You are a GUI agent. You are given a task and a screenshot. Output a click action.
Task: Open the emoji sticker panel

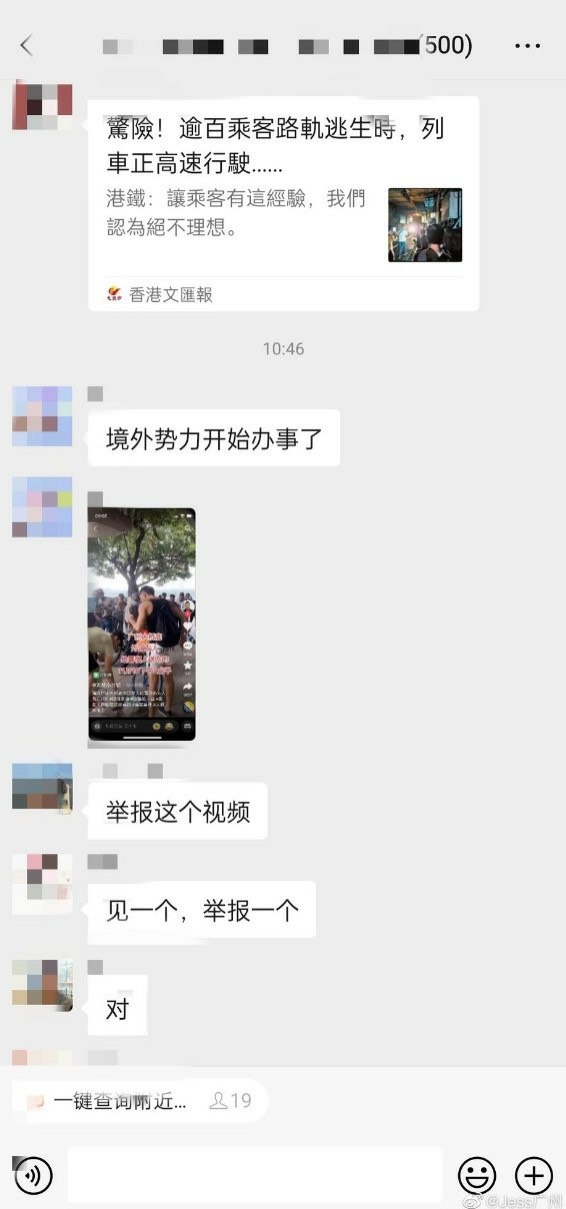click(477, 1175)
